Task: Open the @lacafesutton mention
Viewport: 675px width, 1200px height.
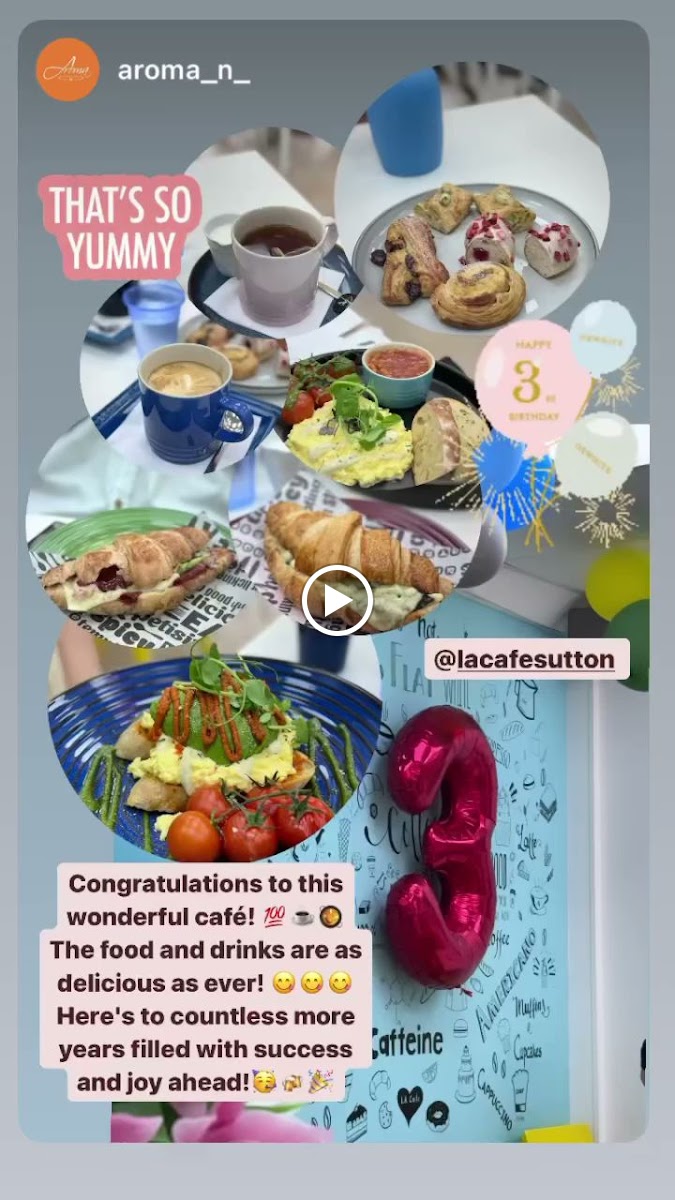Action: [x=527, y=659]
